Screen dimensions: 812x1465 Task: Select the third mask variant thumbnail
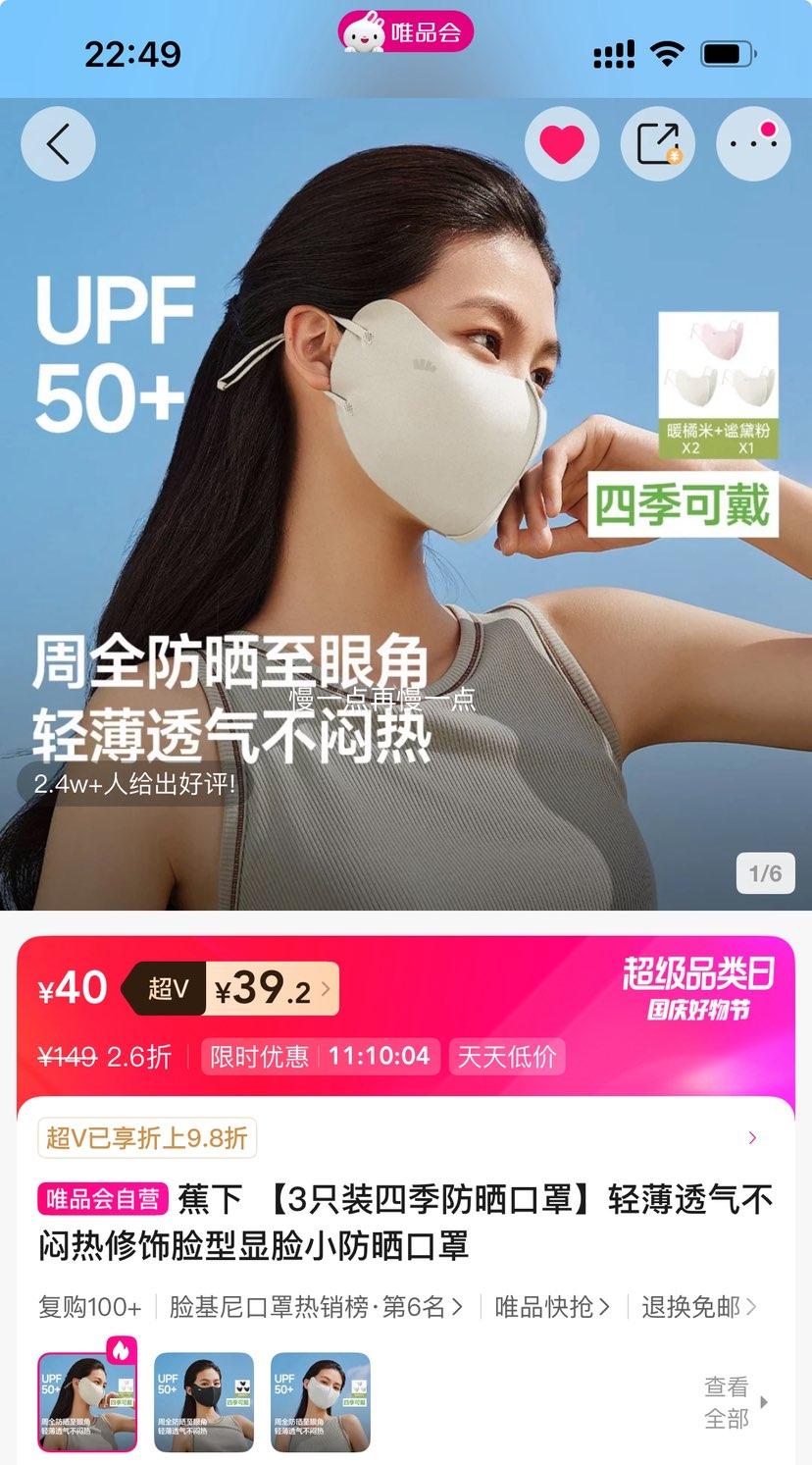(x=321, y=1402)
